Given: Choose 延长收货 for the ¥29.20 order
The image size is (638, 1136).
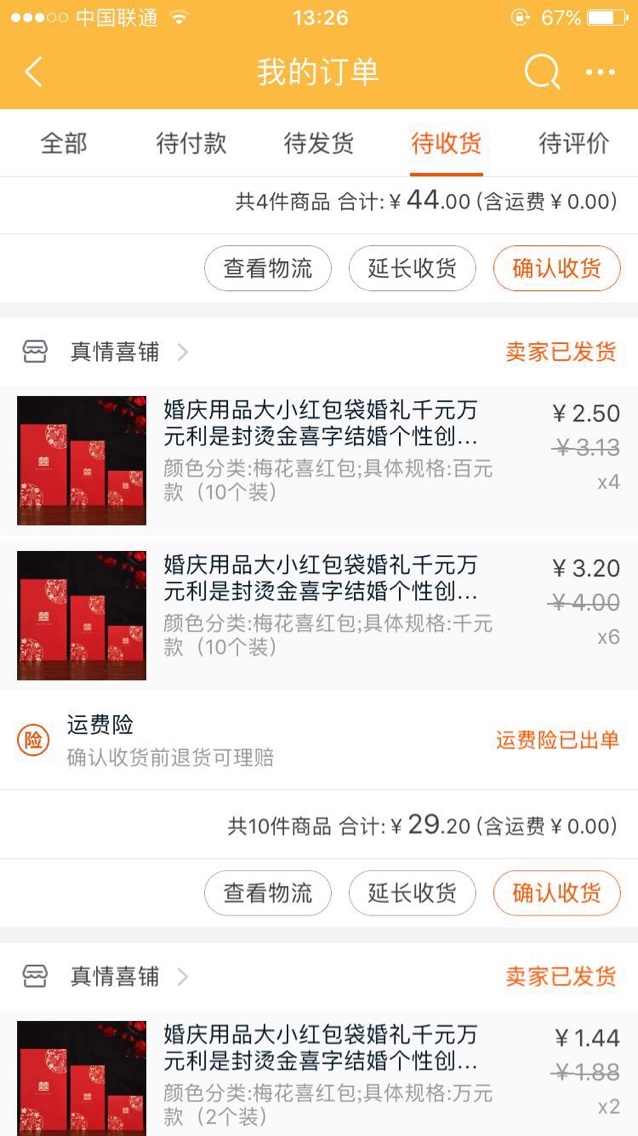Looking at the screenshot, I should 412,893.
